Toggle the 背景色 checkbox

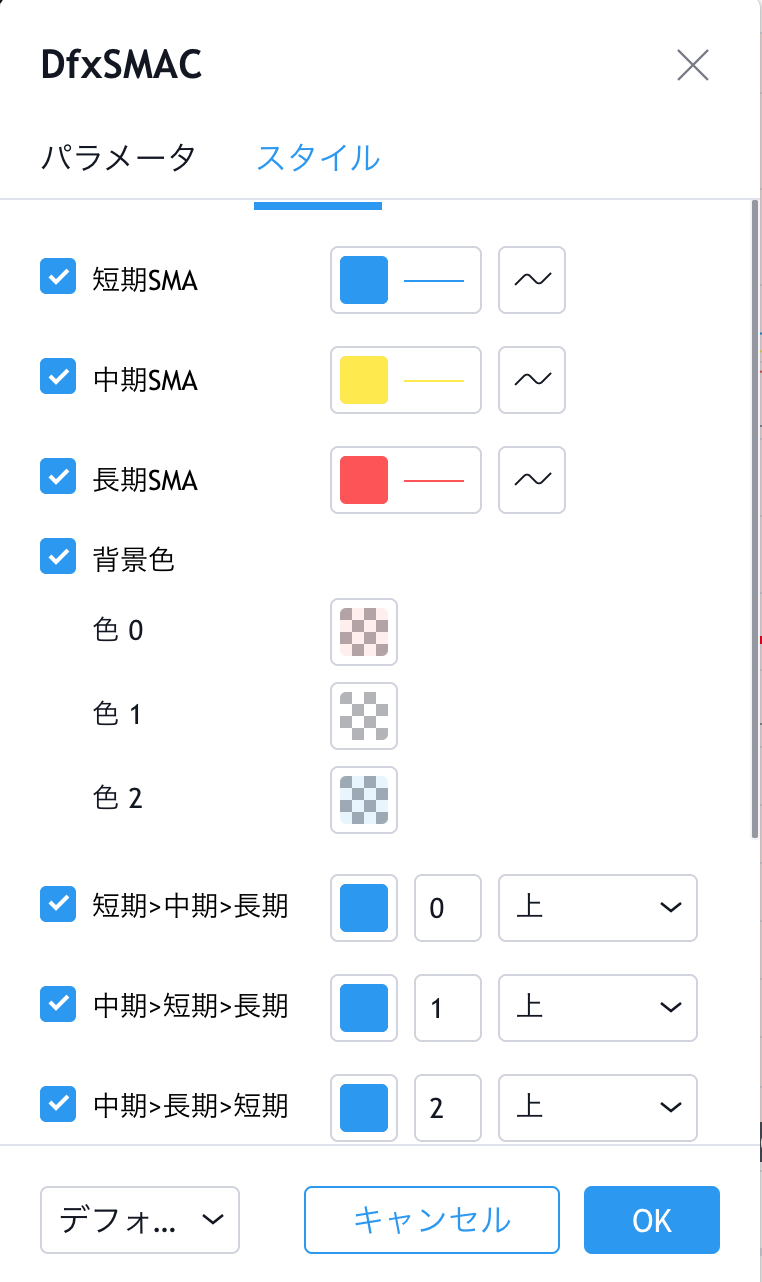point(58,556)
